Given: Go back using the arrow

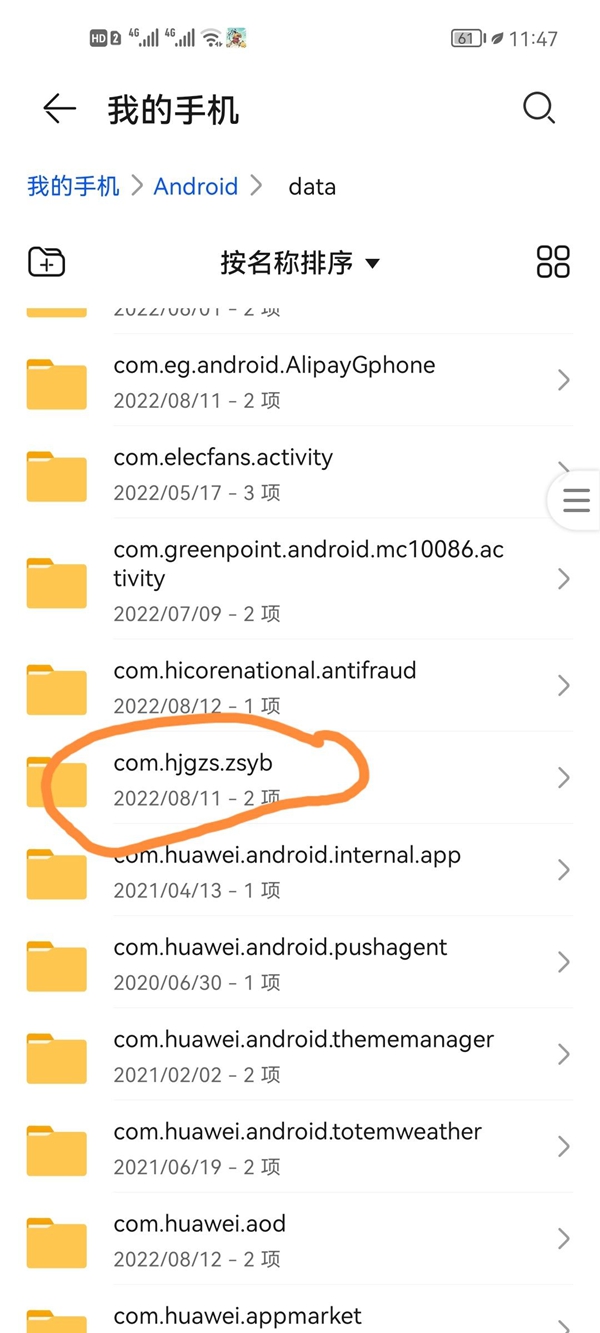Looking at the screenshot, I should click(x=59, y=109).
